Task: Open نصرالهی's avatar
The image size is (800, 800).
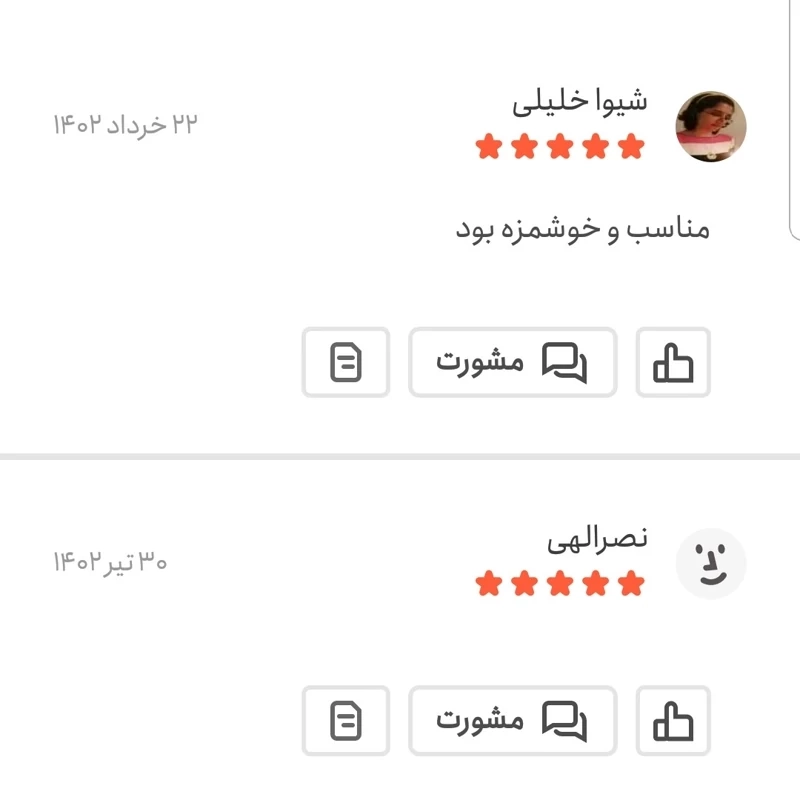Action: click(711, 564)
